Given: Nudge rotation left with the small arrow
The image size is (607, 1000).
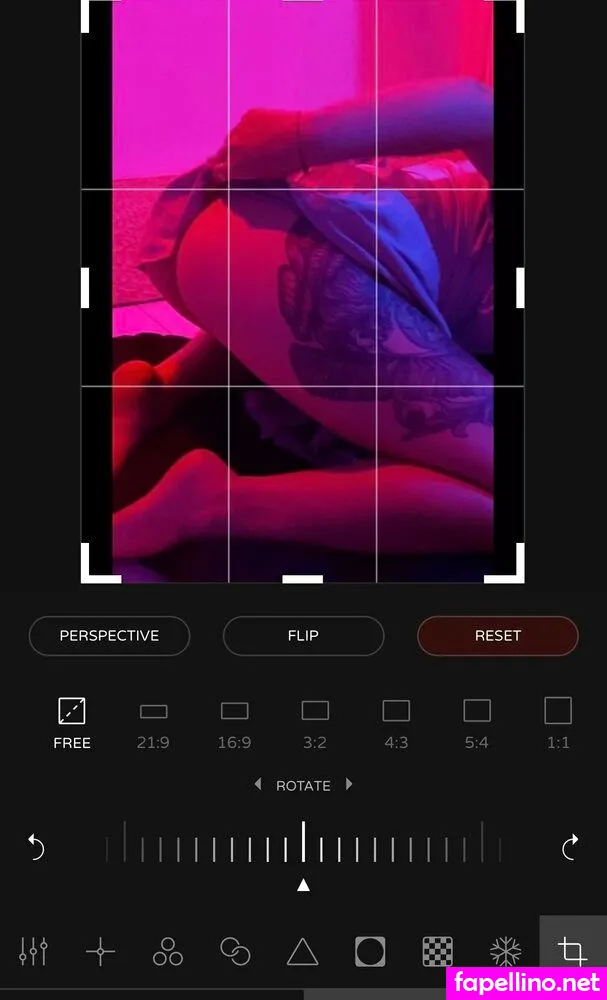Looking at the screenshot, I should coord(257,785).
